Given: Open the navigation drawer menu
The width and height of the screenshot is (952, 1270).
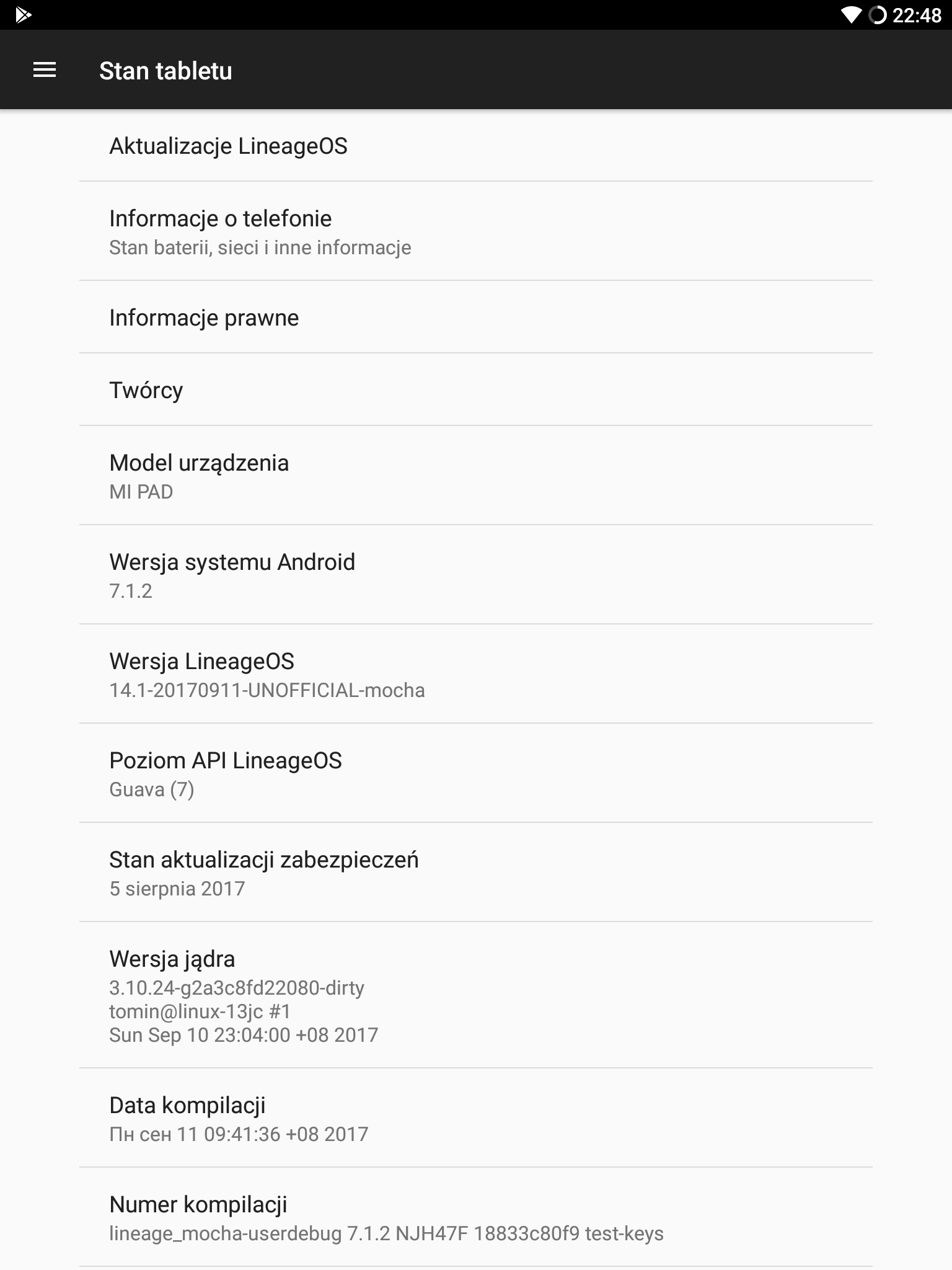Looking at the screenshot, I should pyautogui.click(x=45, y=70).
